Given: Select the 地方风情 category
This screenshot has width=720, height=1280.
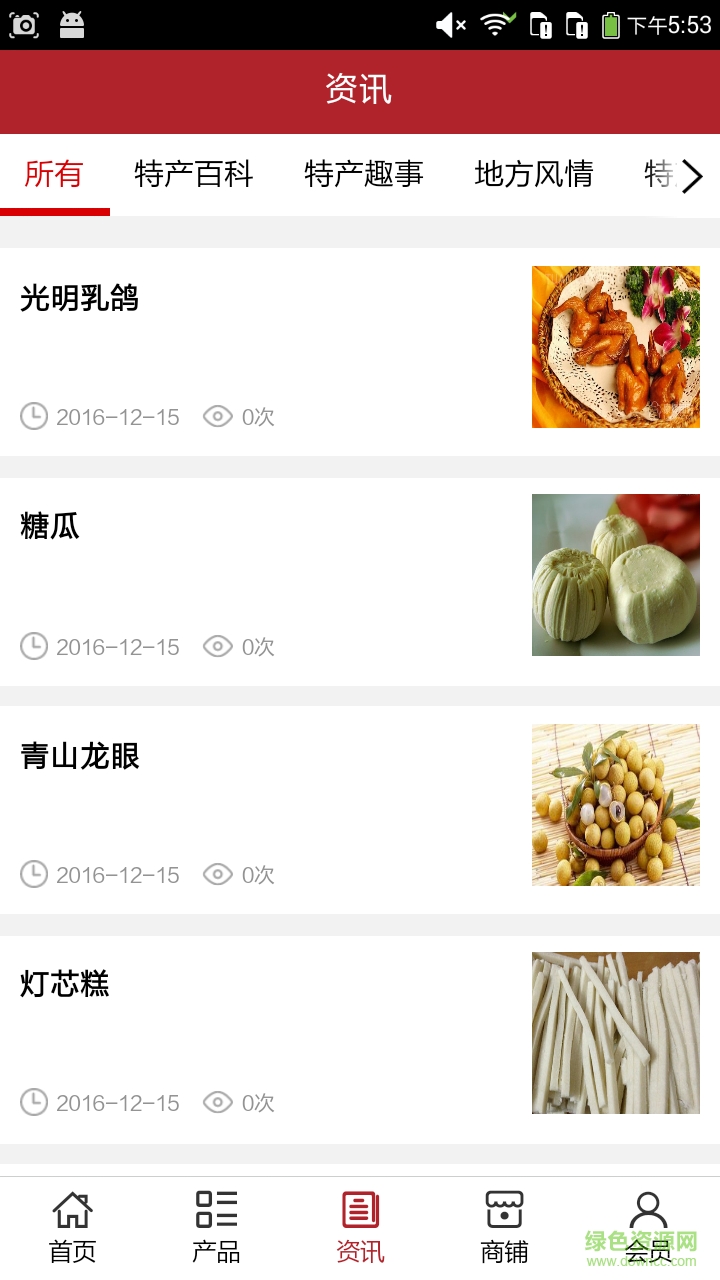Looking at the screenshot, I should pyautogui.click(x=535, y=174).
